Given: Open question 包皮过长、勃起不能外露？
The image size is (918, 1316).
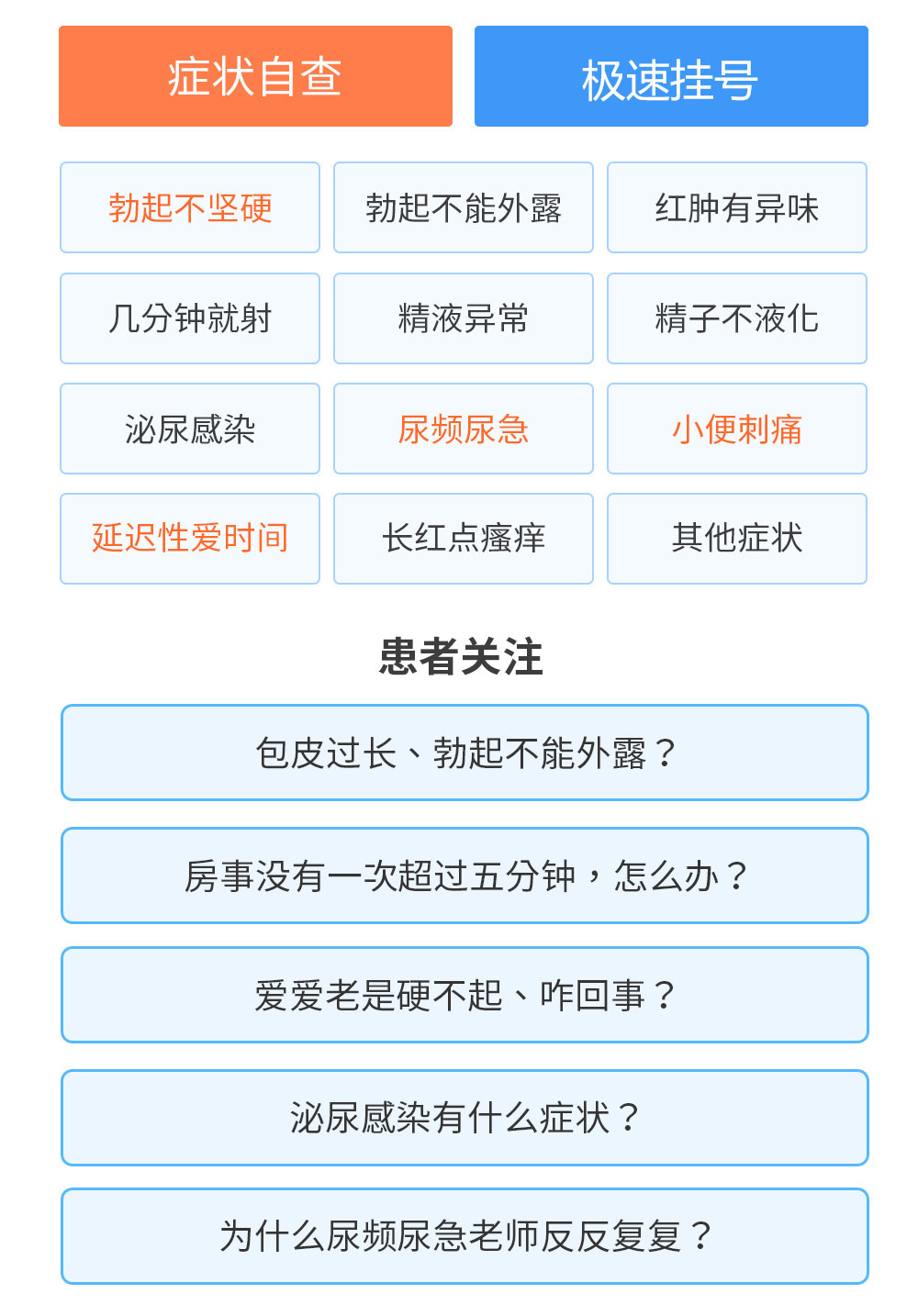Looking at the screenshot, I should (465, 753).
